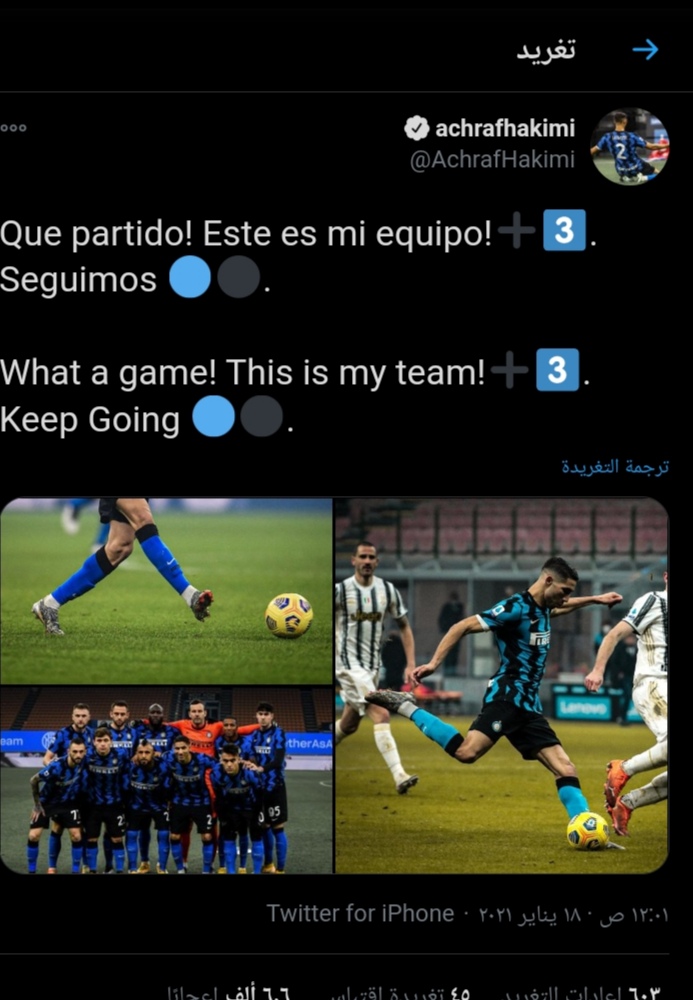Screen dimensions: 693x1000
Task: Open the photo of Hakimi kicking
Action: tap(501, 686)
